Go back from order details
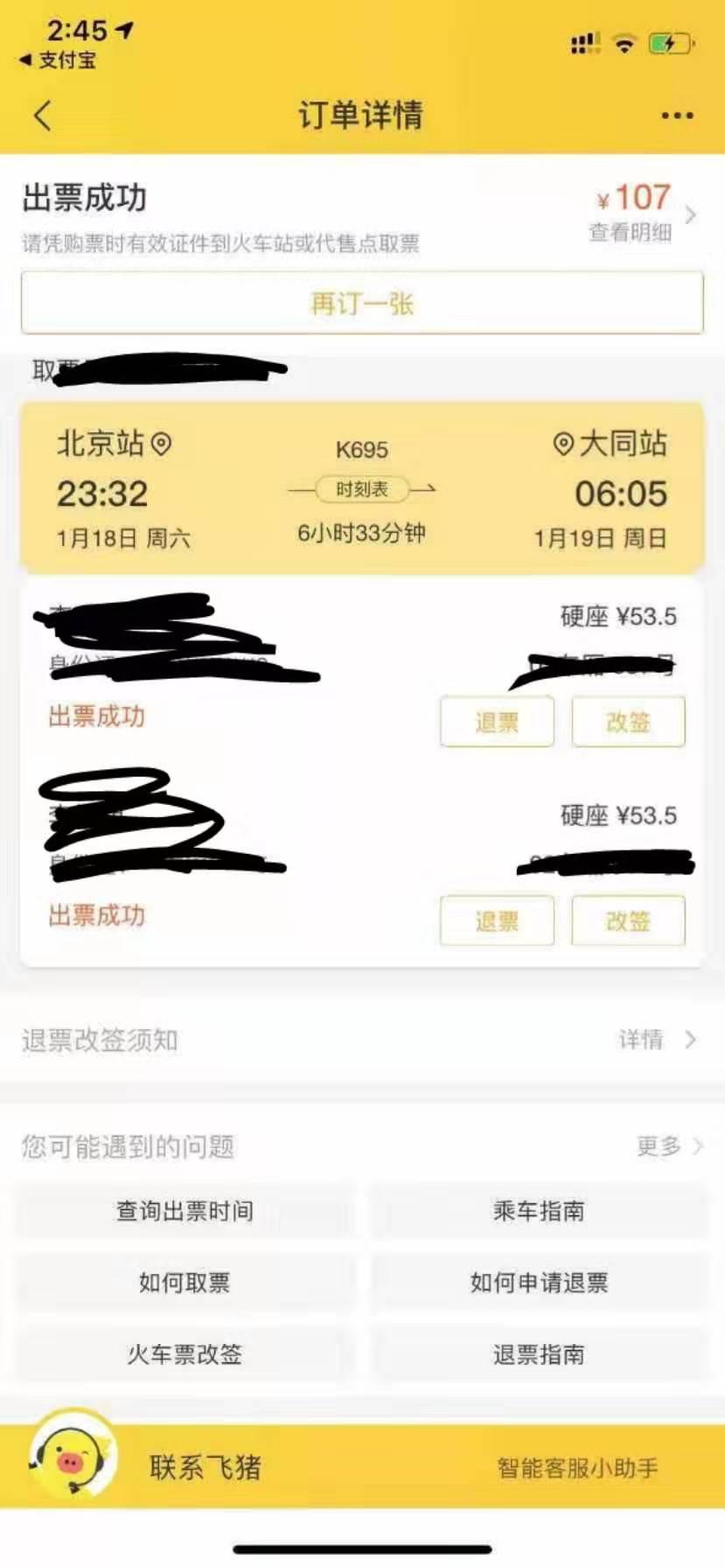Image resolution: width=725 pixels, height=1568 pixels. pyautogui.click(x=42, y=115)
